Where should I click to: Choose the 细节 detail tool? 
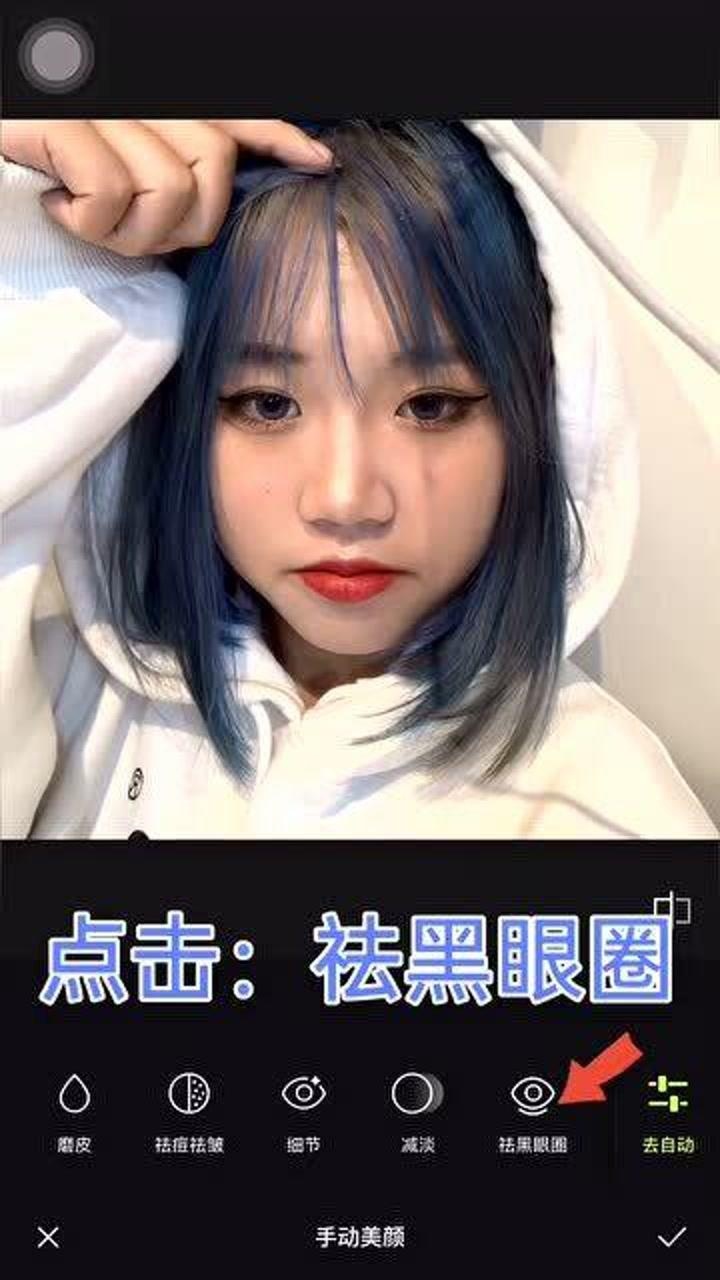point(303,1112)
